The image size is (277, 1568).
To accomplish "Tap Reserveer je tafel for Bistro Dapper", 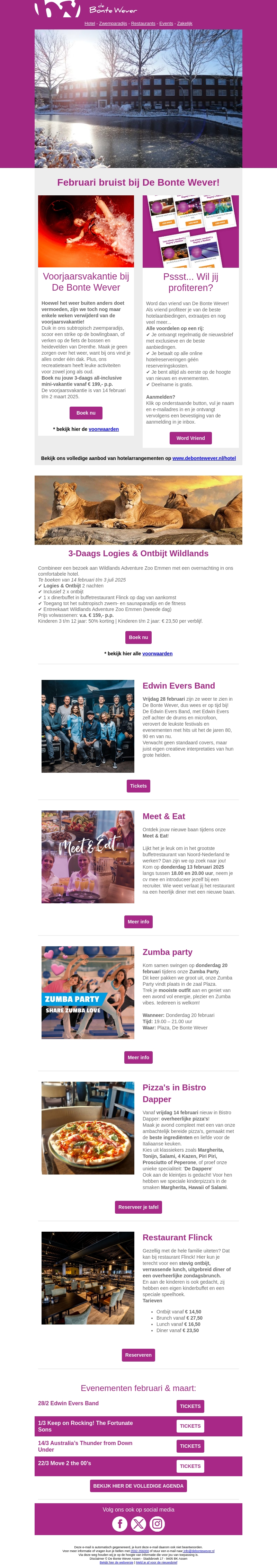I will coord(138,1207).
